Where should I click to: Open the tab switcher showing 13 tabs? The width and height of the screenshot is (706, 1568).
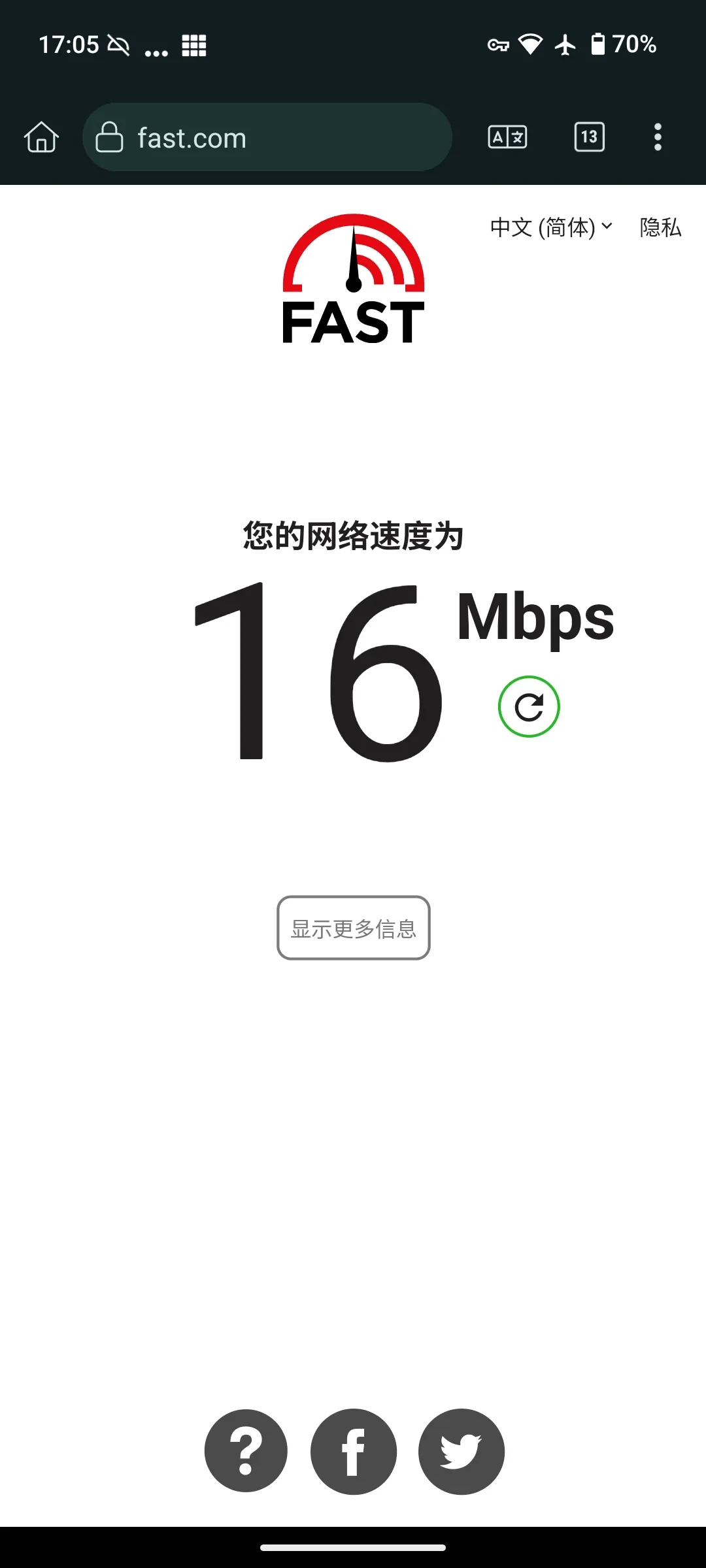click(589, 137)
